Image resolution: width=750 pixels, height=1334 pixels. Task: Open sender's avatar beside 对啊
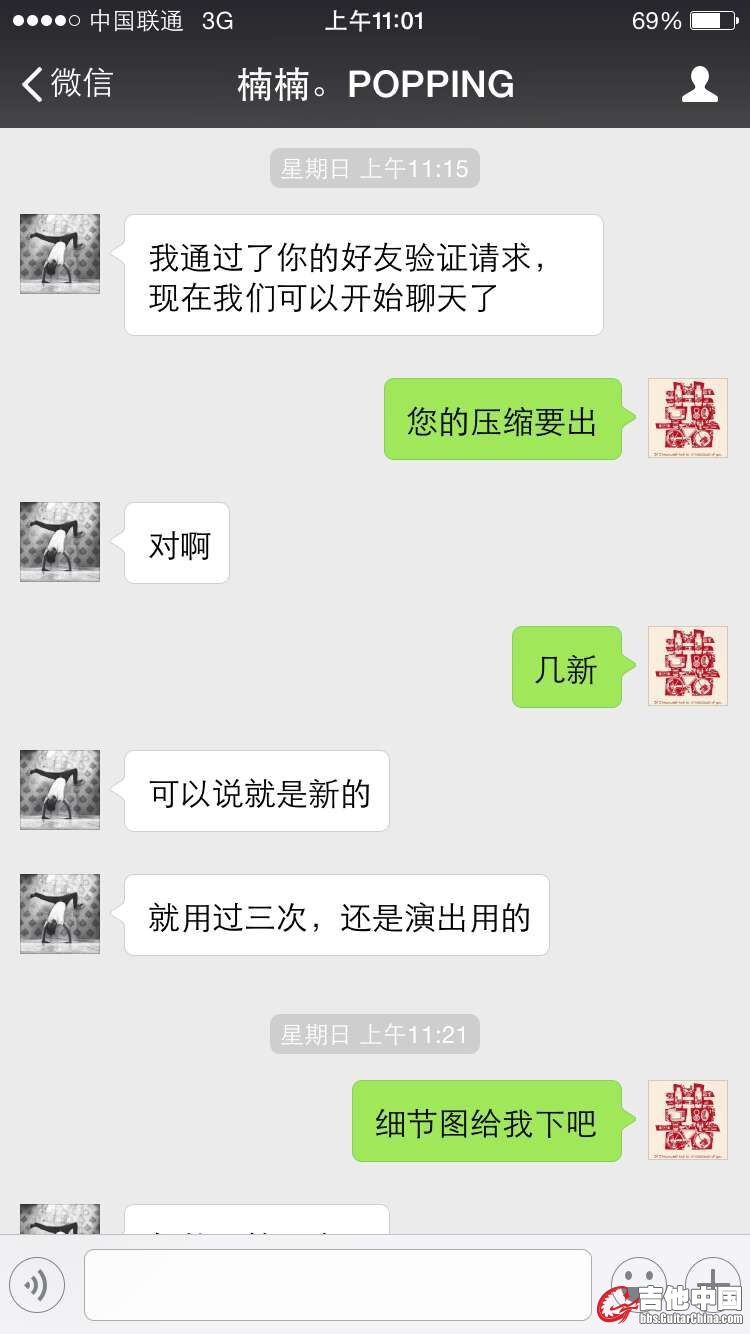[x=60, y=542]
